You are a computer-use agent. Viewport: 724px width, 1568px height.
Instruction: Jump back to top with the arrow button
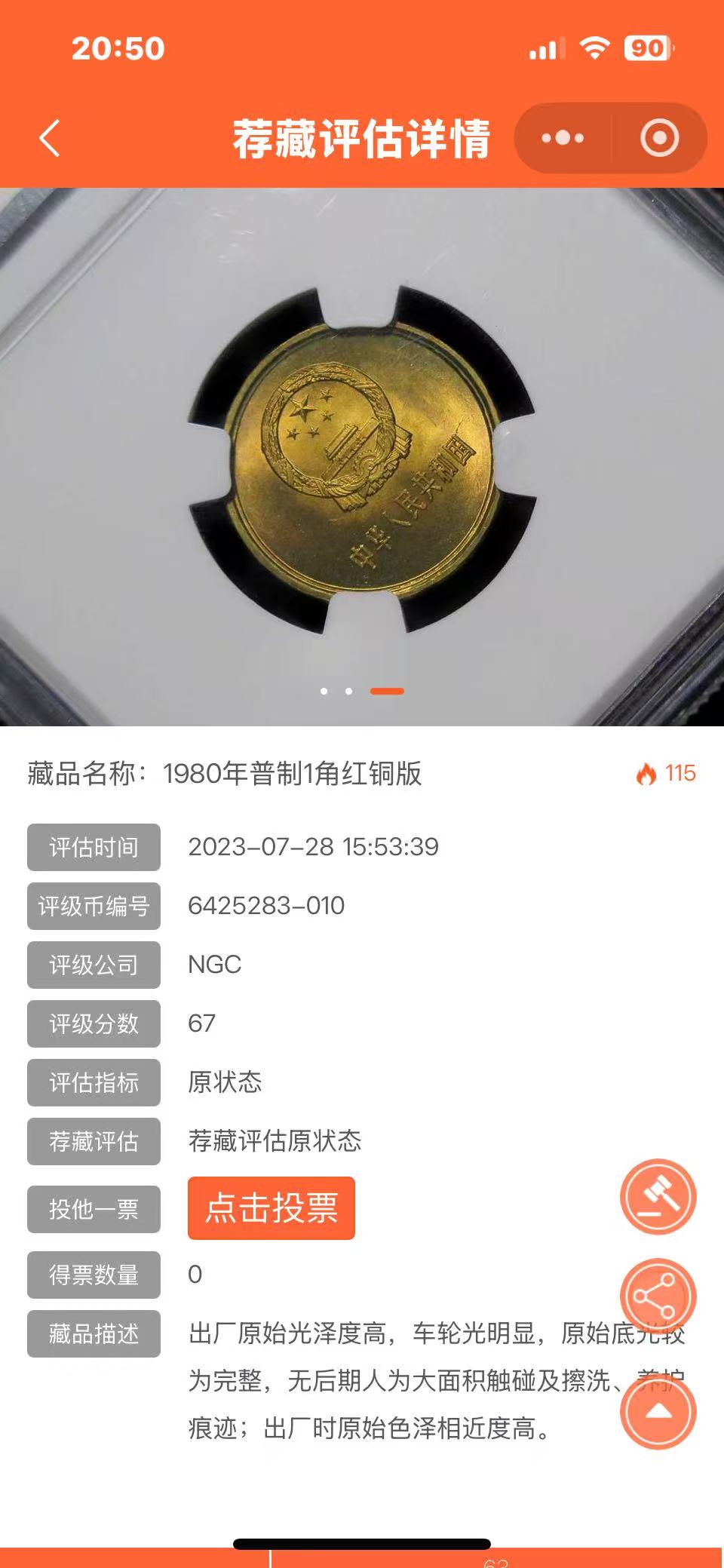pos(658,1411)
